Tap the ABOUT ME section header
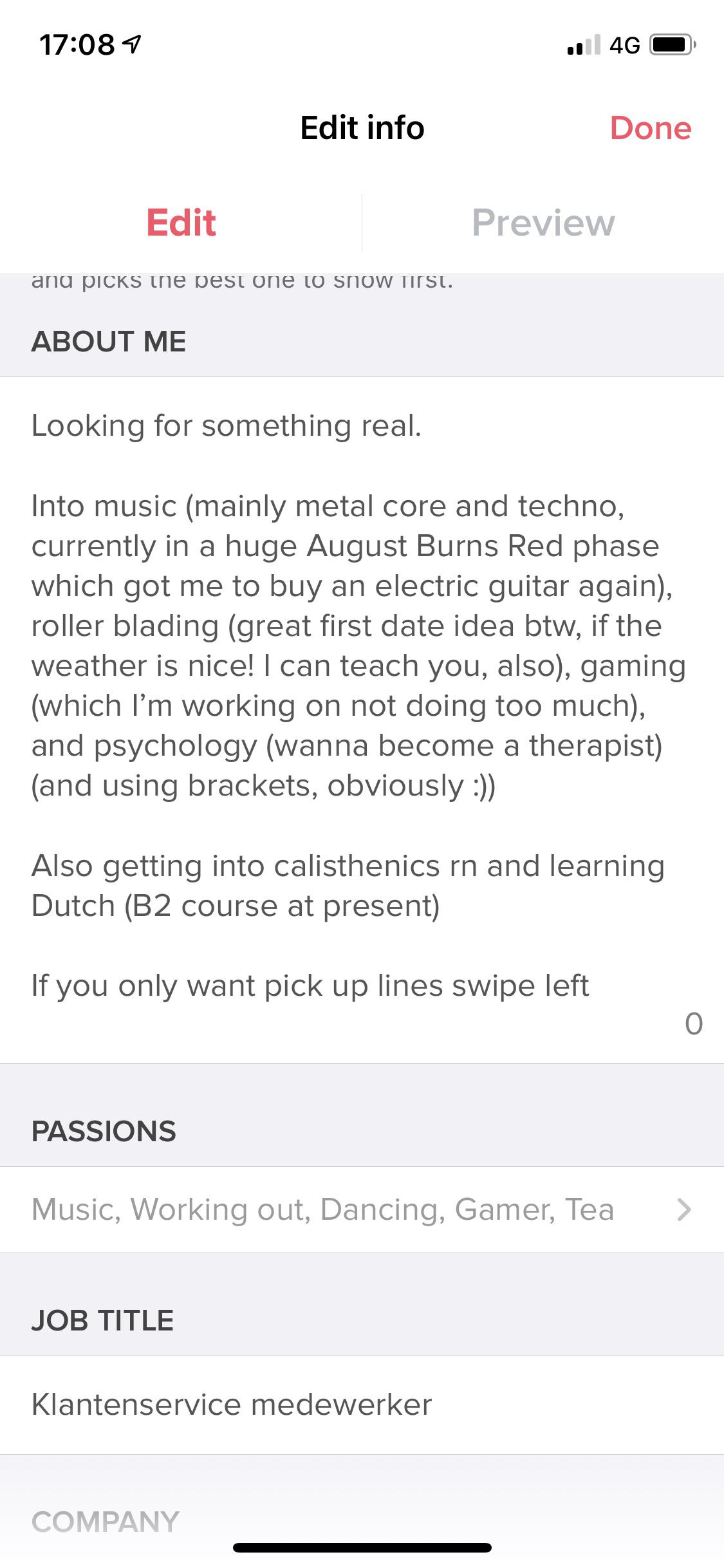 point(109,342)
